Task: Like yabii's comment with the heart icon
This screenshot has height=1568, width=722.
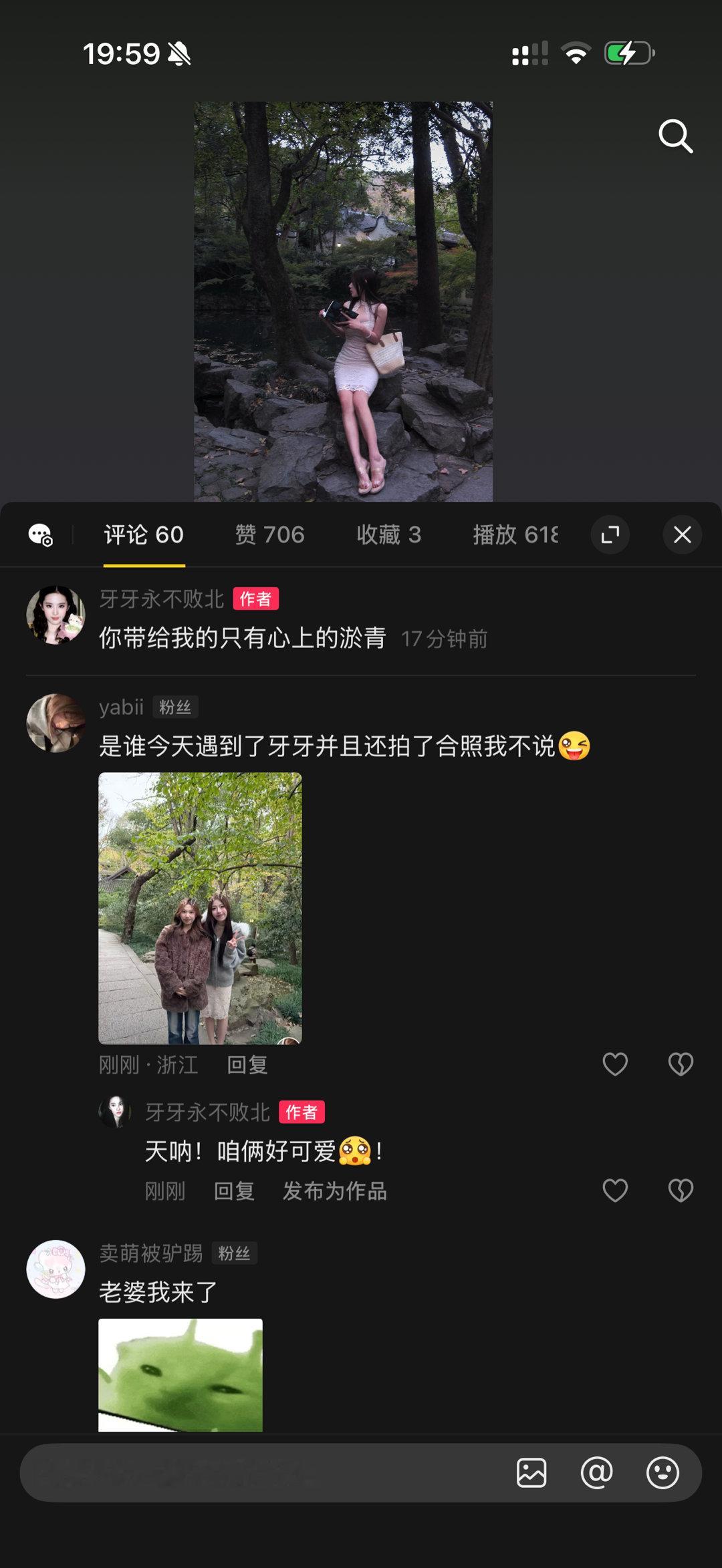Action: 614,1062
